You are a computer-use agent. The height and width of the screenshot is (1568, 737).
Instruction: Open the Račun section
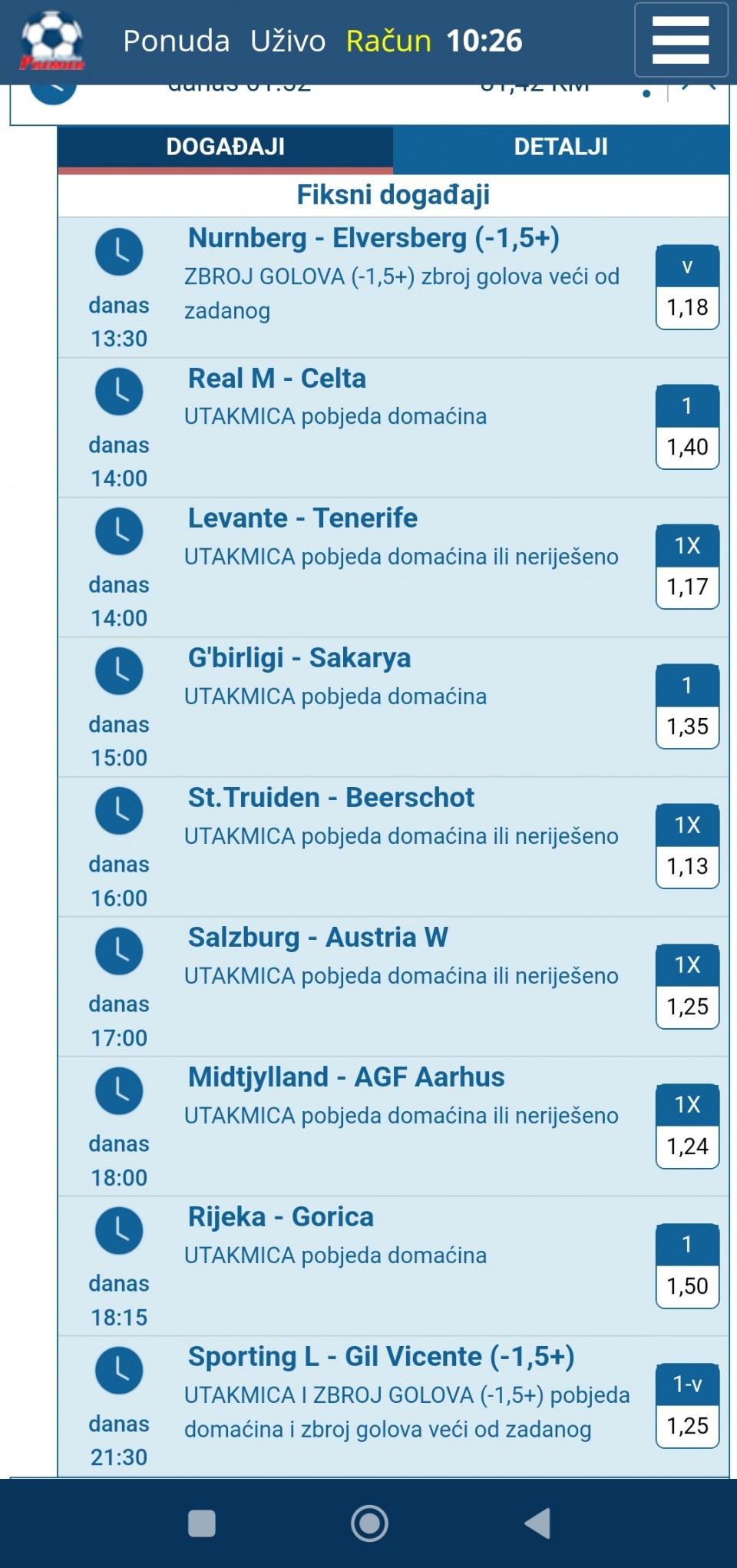pyautogui.click(x=388, y=41)
